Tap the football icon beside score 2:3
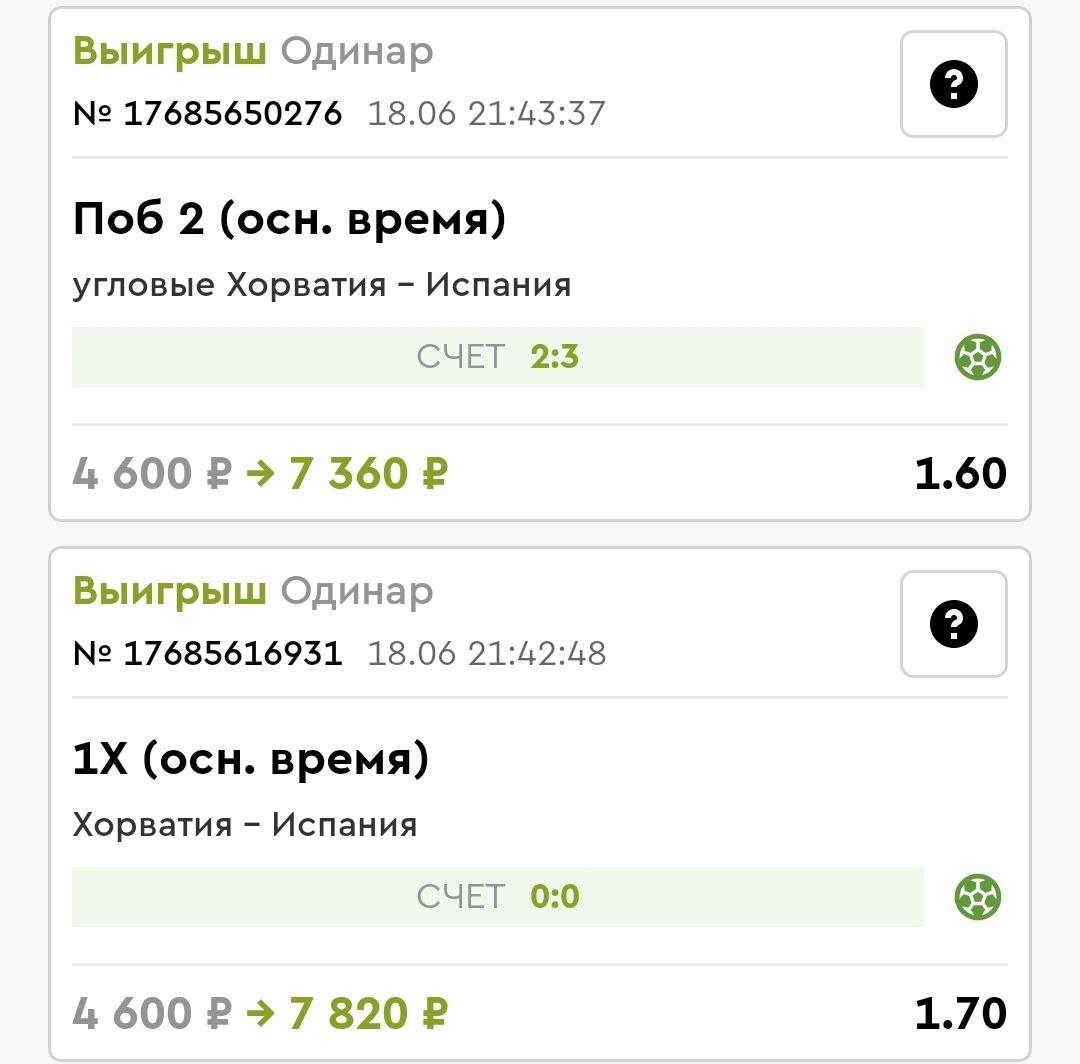The image size is (1080, 1064). (x=977, y=357)
